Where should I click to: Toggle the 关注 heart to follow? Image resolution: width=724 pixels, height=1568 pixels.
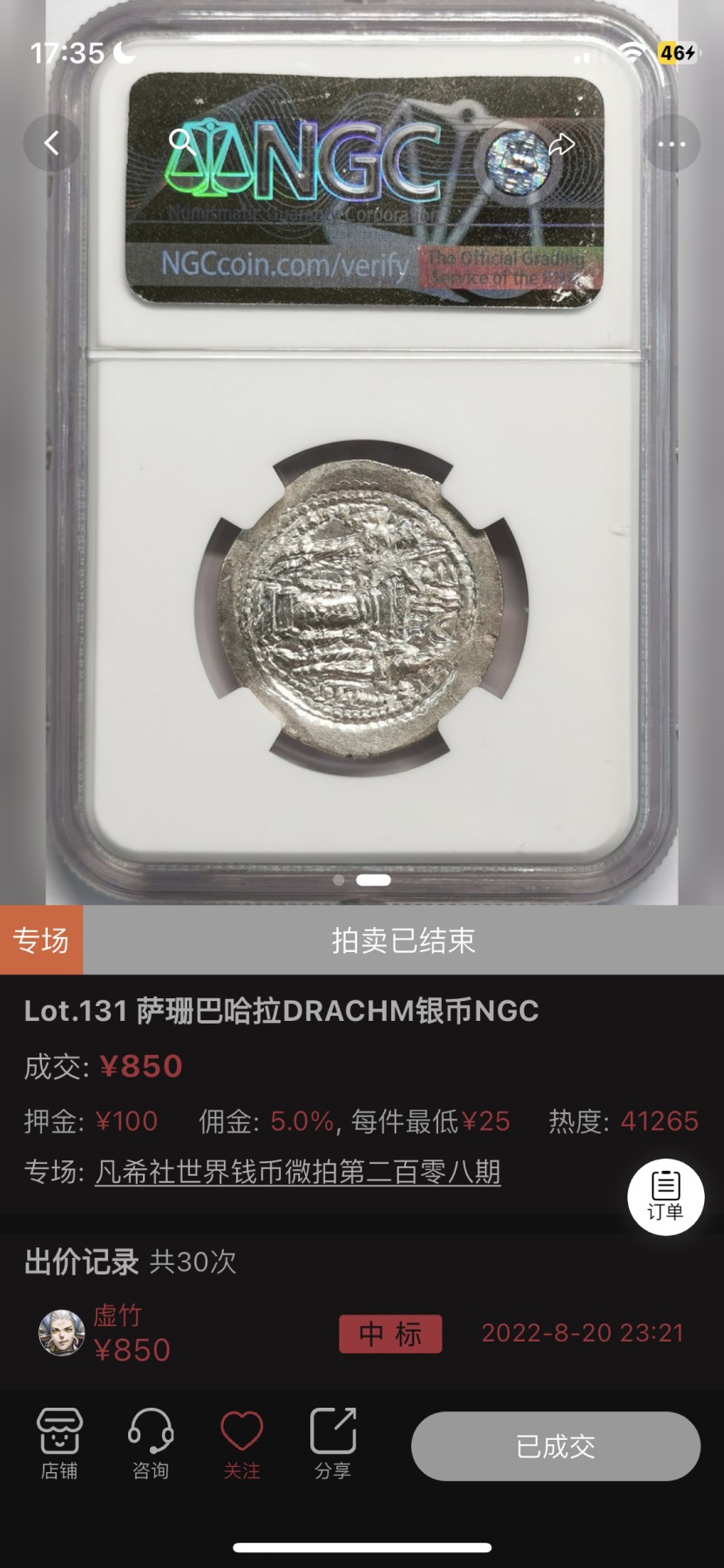(x=241, y=1443)
